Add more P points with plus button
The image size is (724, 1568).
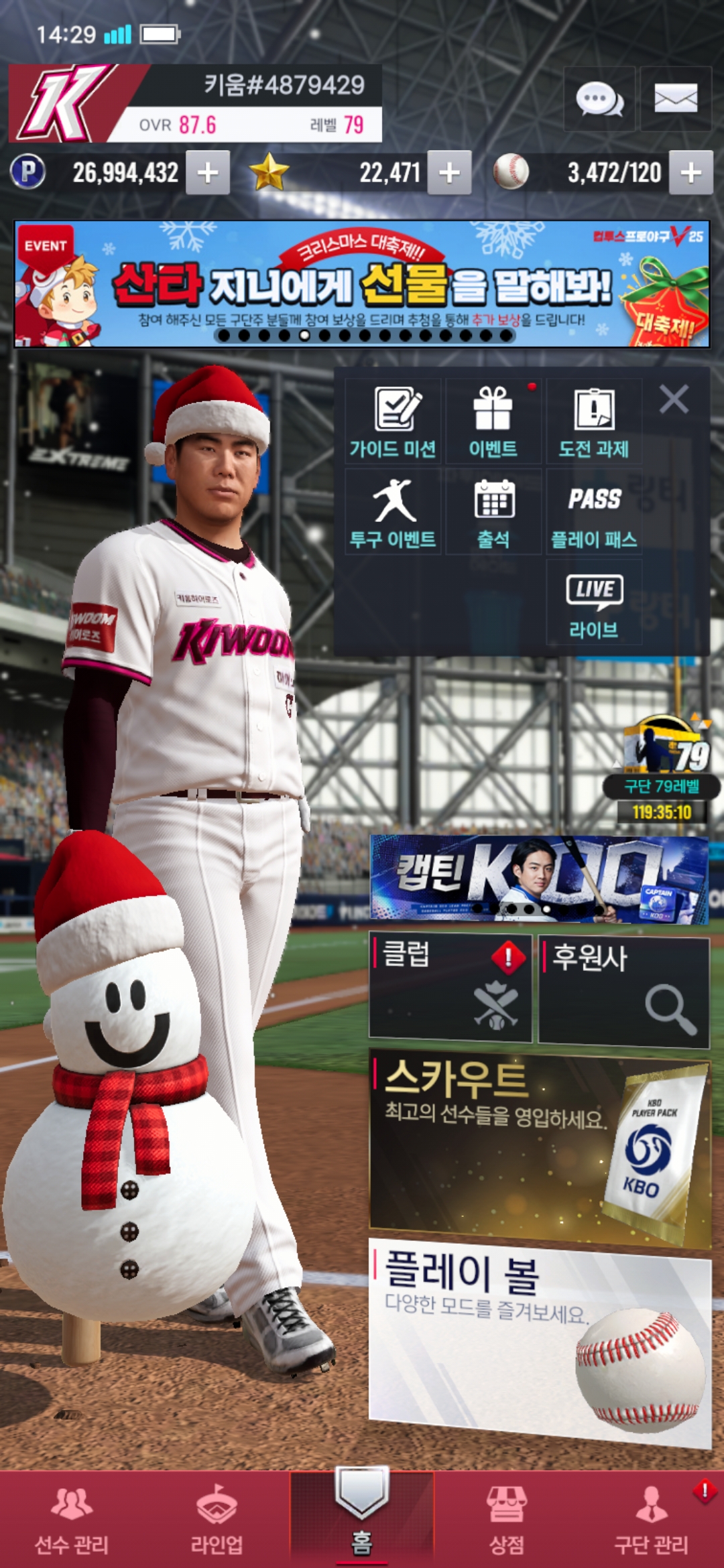(x=208, y=173)
